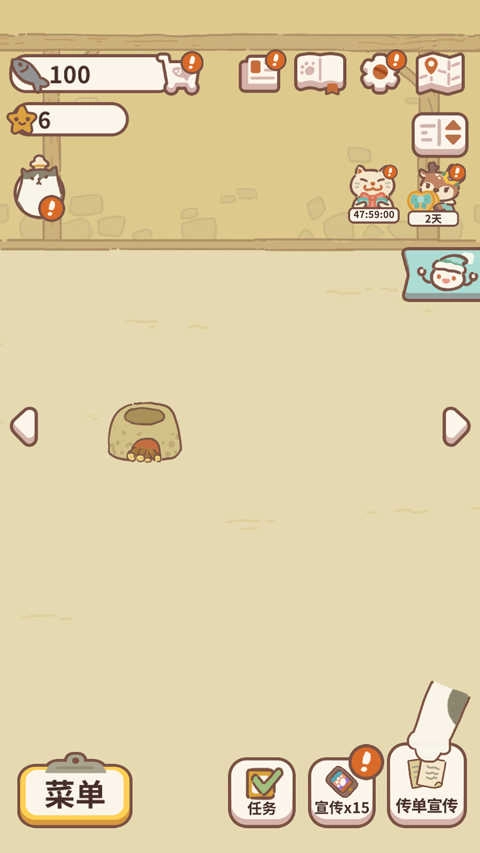Screen dimensions: 480x853
Task: Open the paw-print handbook
Action: tap(321, 73)
